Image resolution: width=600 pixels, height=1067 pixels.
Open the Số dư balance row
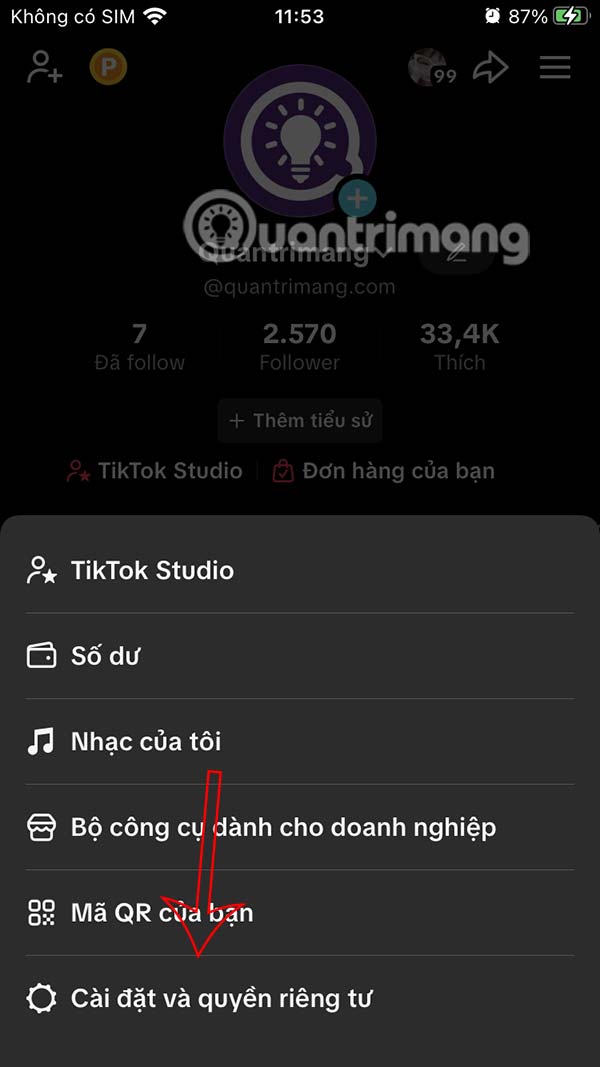tap(105, 656)
